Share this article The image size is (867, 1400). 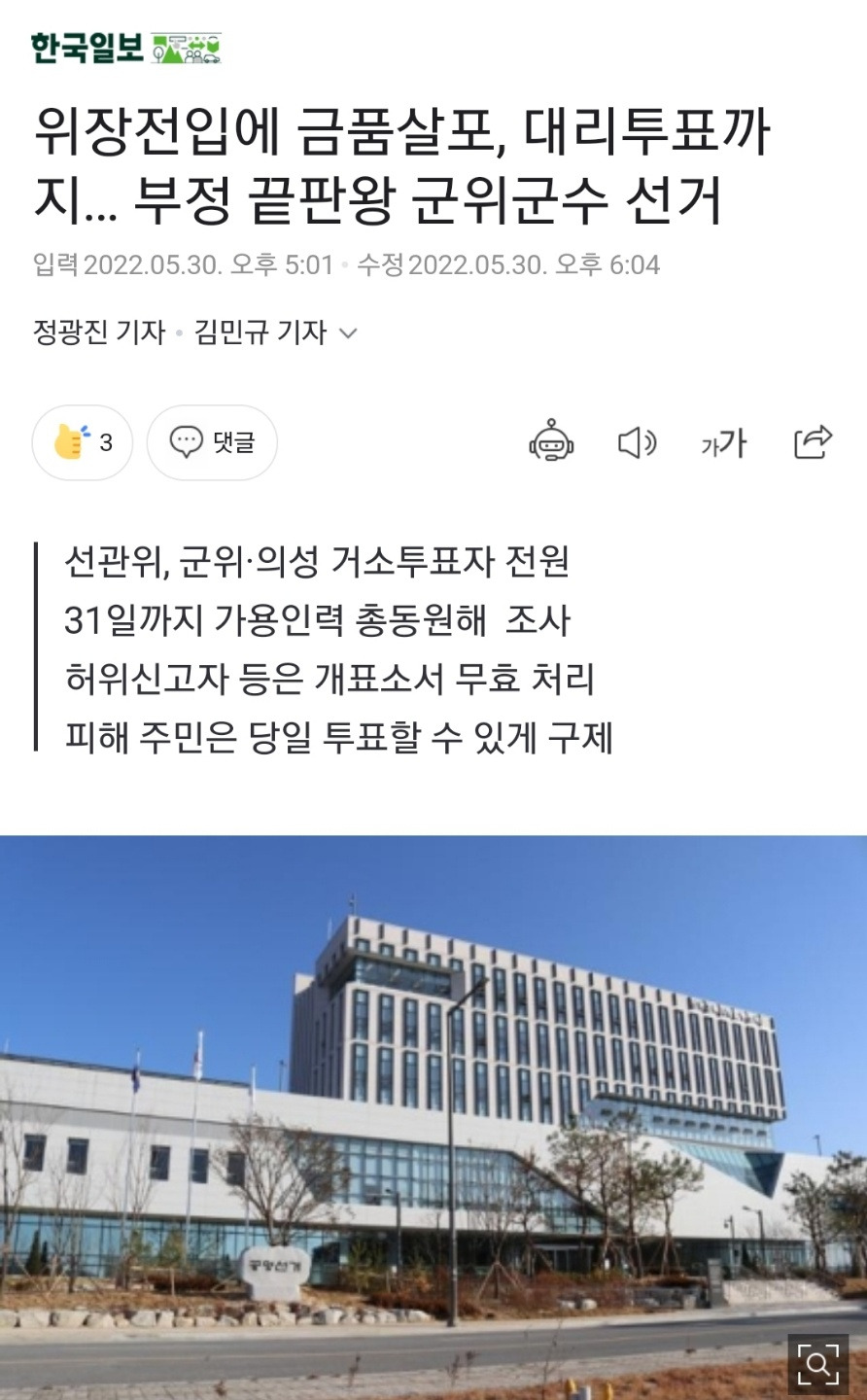(x=813, y=442)
